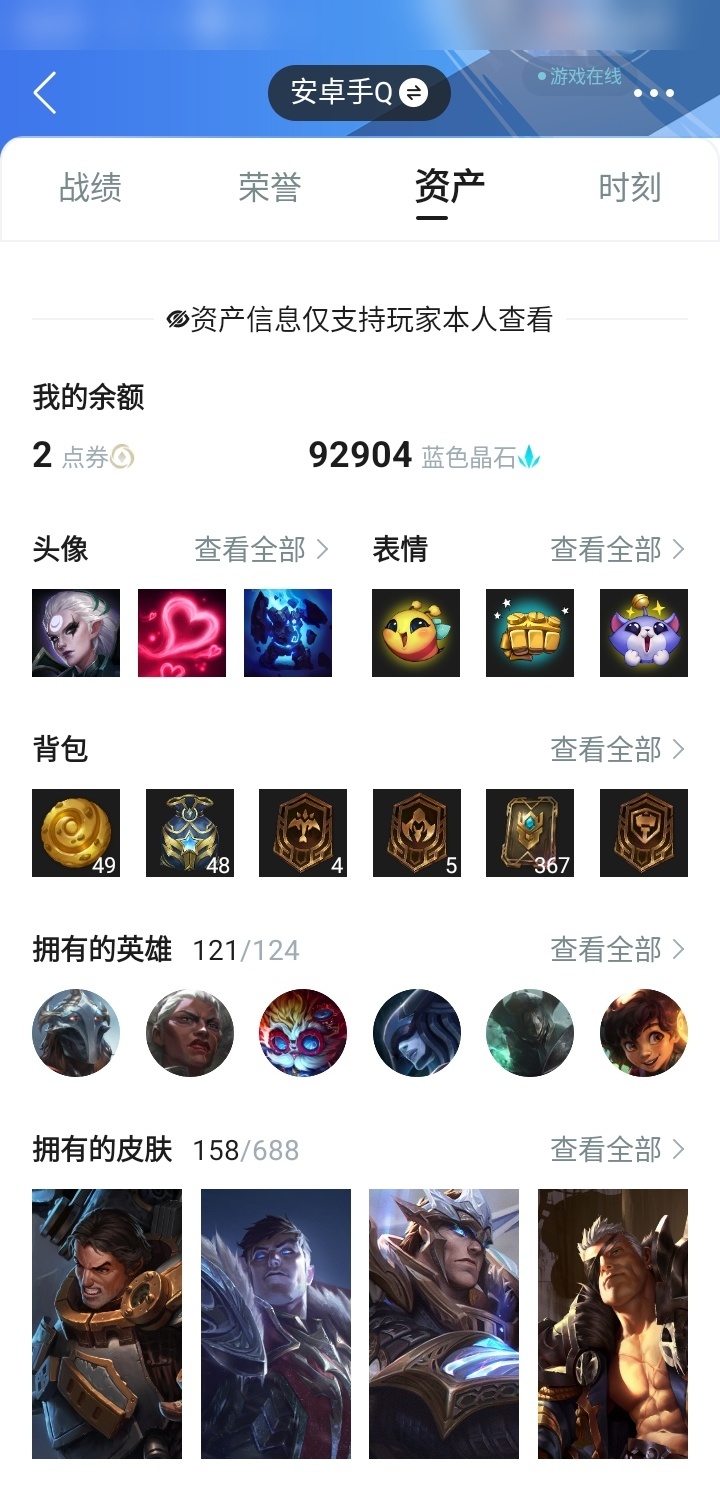Open 背包 查看全部 link
This screenshot has width=720, height=1489.
coord(618,749)
